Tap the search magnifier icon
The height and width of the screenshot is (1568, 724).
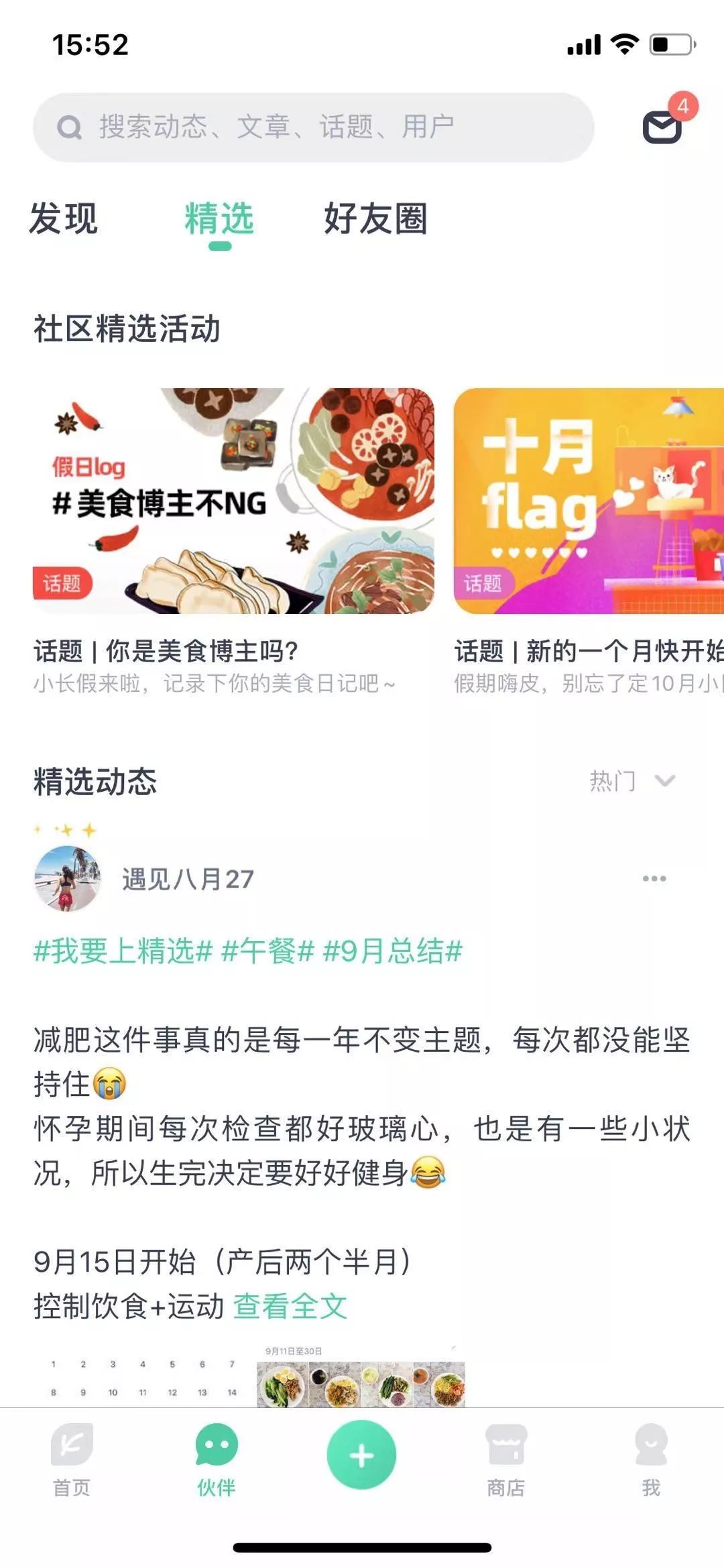70,126
